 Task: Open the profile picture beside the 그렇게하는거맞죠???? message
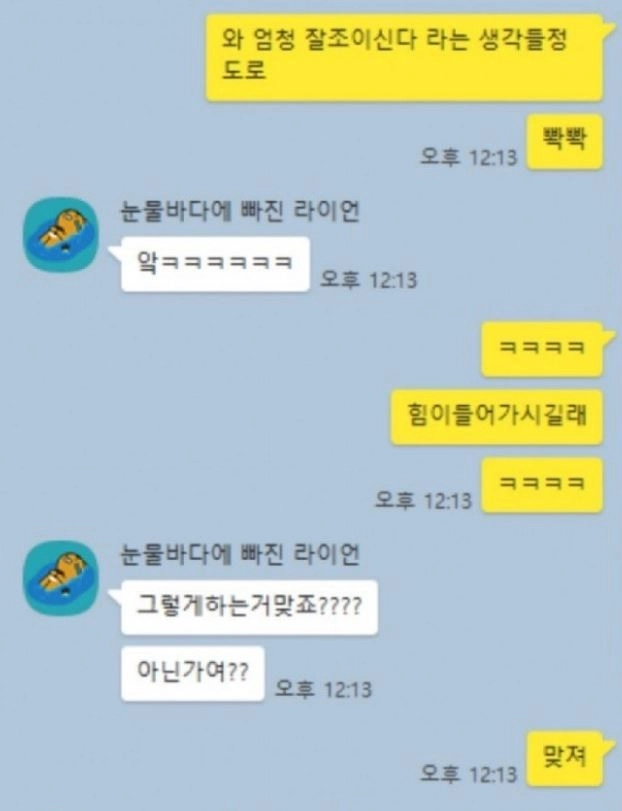59,577
